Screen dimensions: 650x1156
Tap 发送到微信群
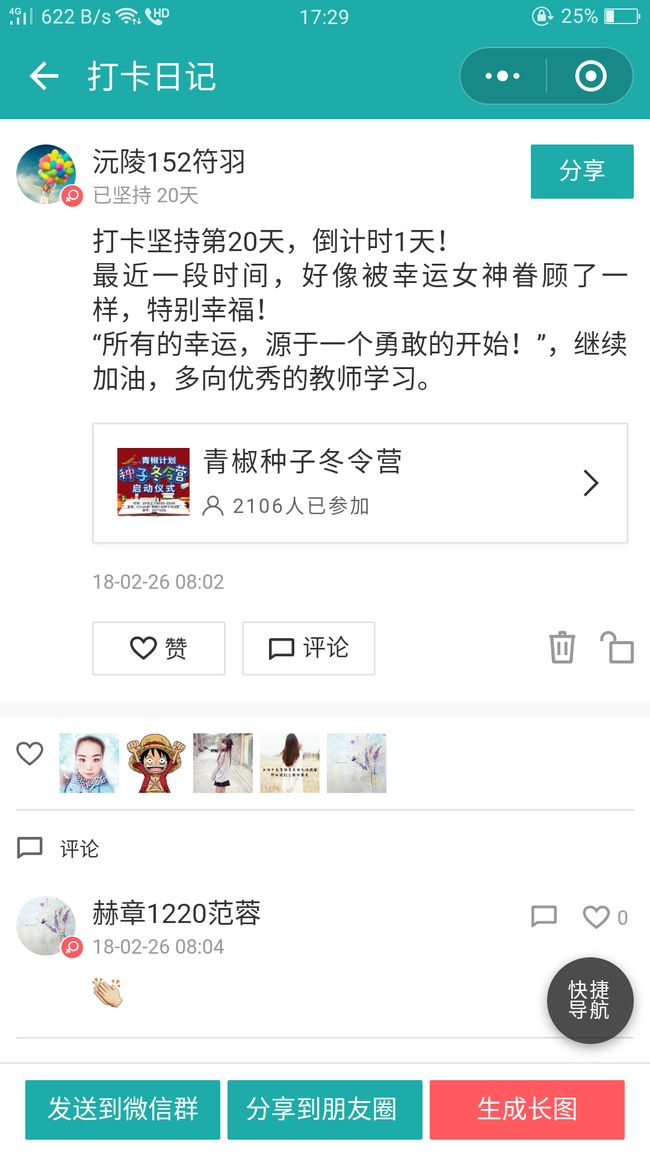tap(122, 1109)
